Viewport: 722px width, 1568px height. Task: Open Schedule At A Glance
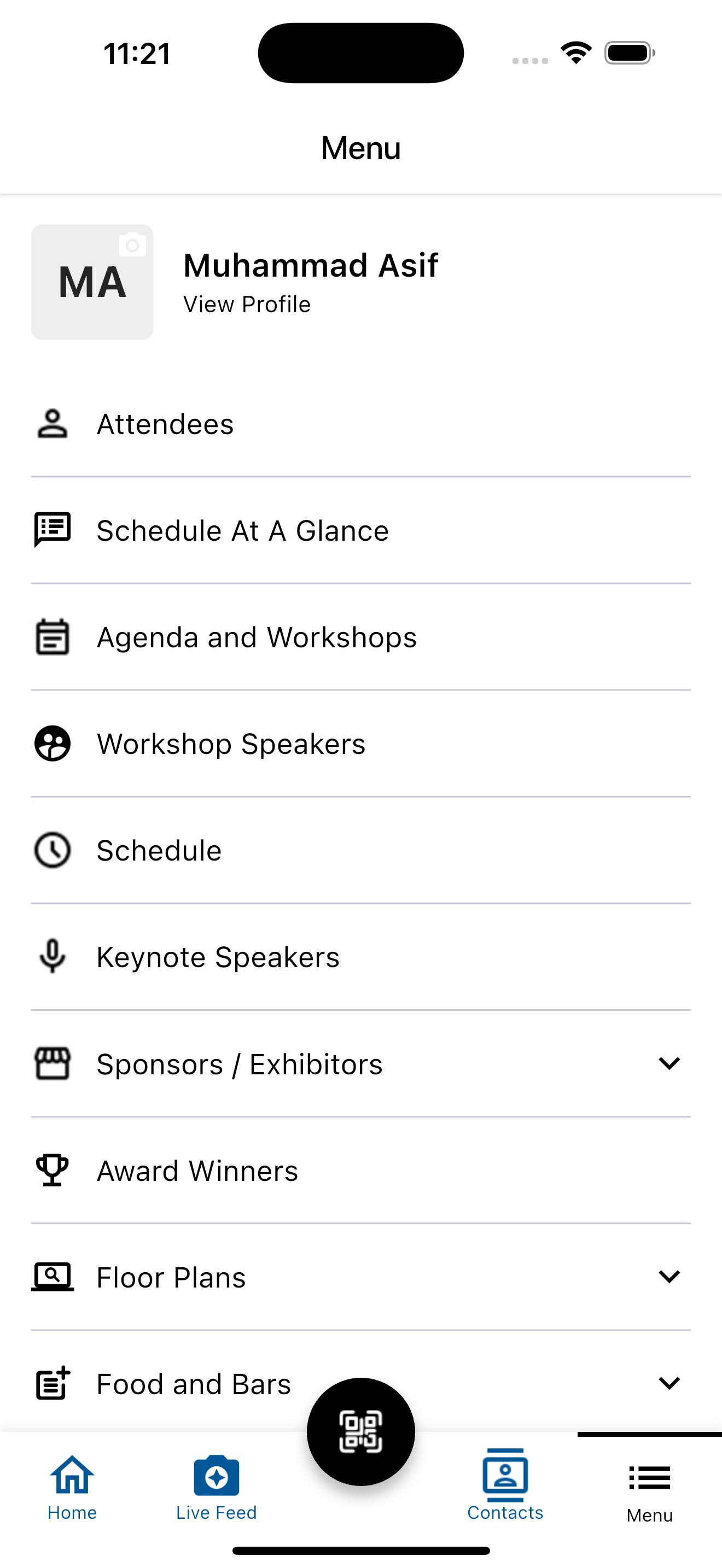pos(242,531)
